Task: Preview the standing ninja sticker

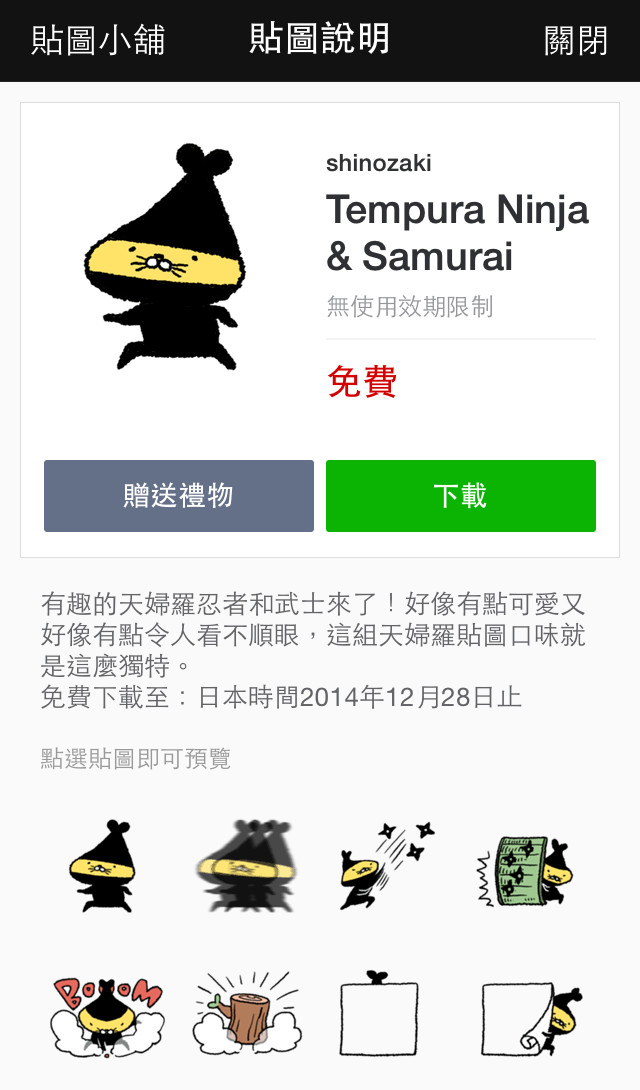Action: [x=104, y=866]
